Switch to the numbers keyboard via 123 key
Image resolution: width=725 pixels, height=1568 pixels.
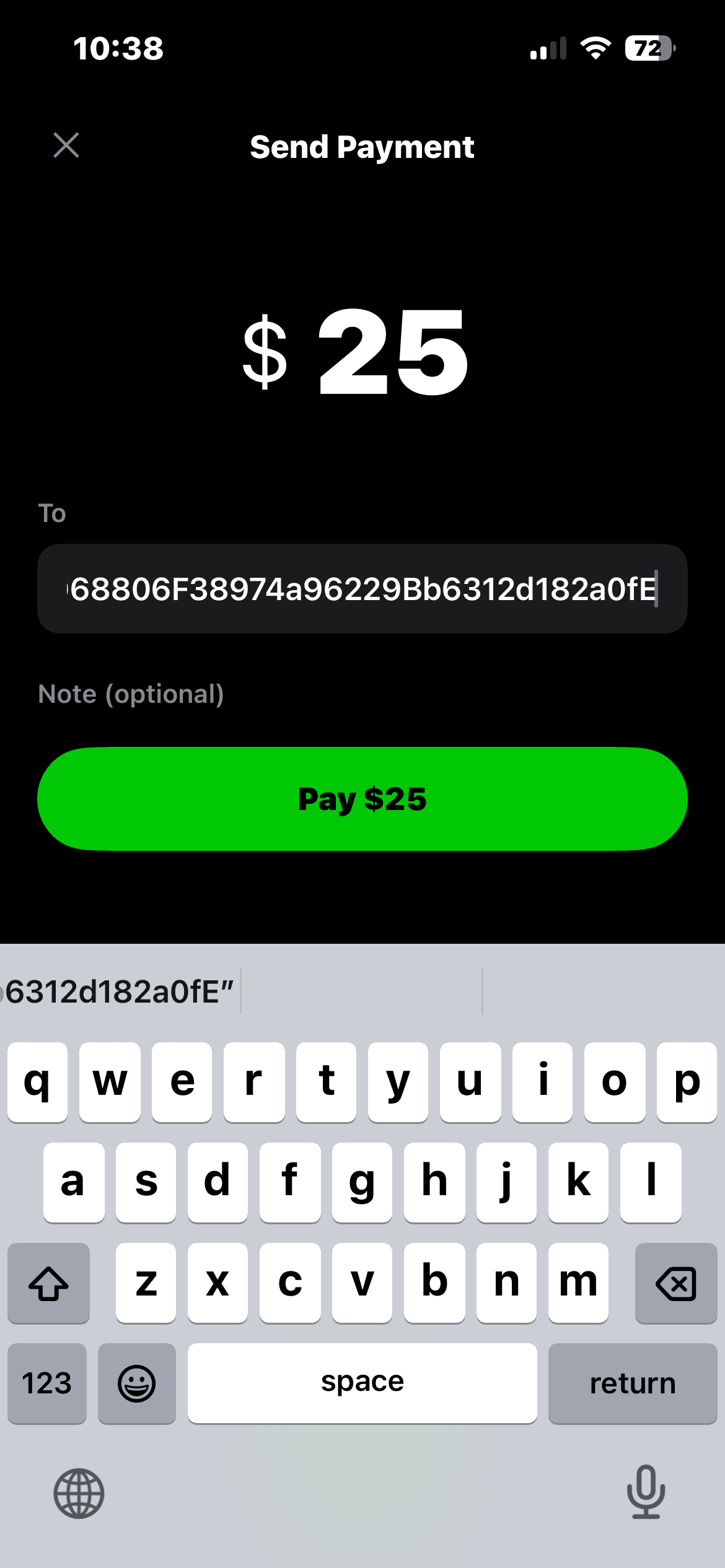(47, 1382)
